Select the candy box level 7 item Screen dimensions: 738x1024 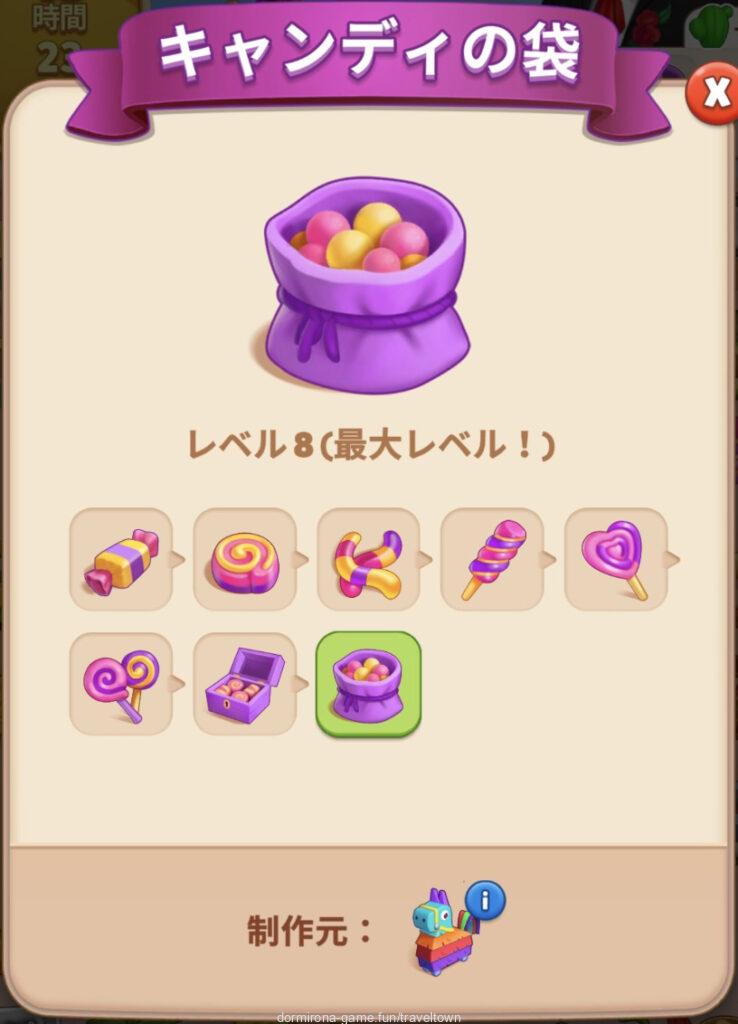point(245,684)
